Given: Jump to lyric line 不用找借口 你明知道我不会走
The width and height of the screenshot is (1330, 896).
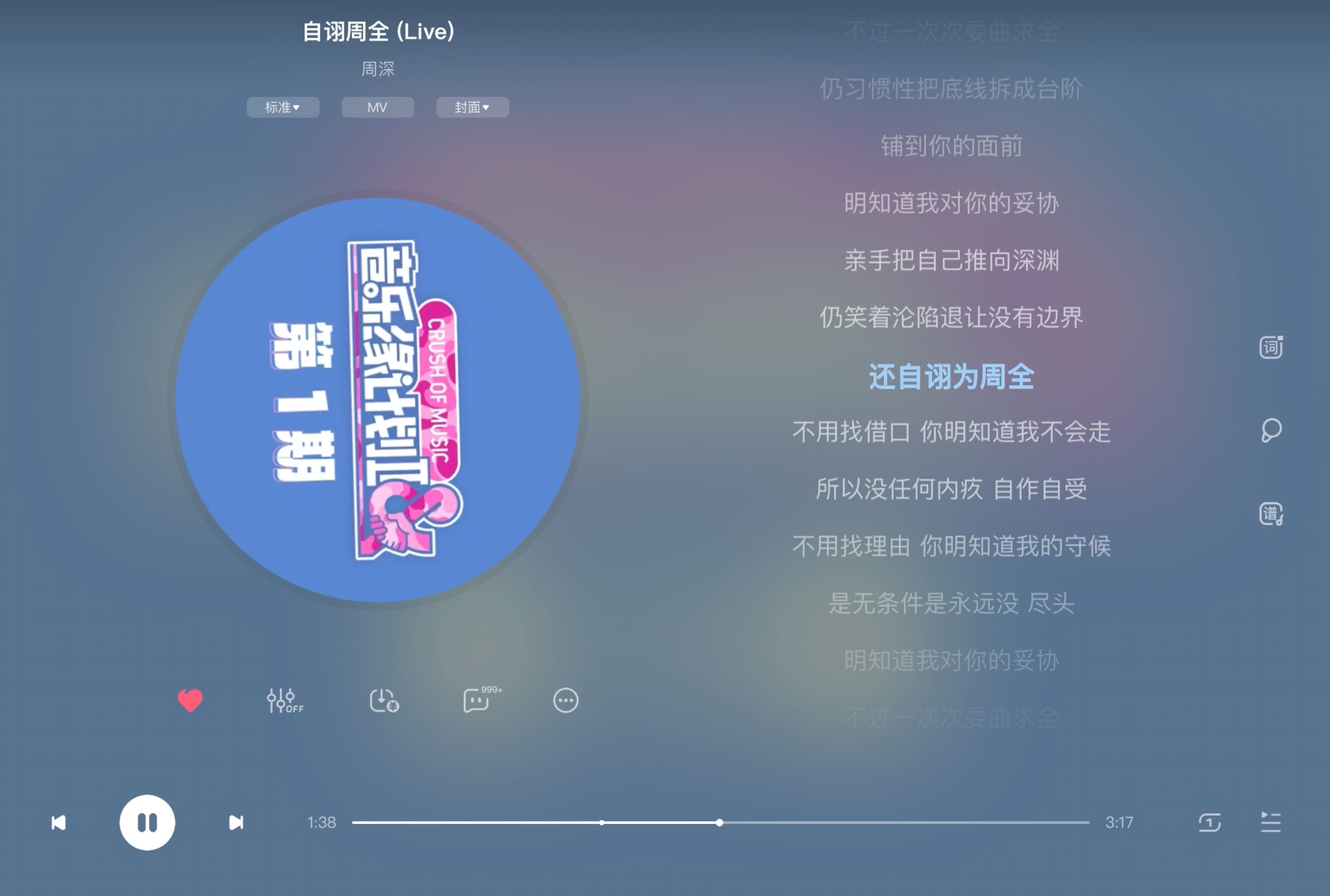Looking at the screenshot, I should click(x=951, y=432).
